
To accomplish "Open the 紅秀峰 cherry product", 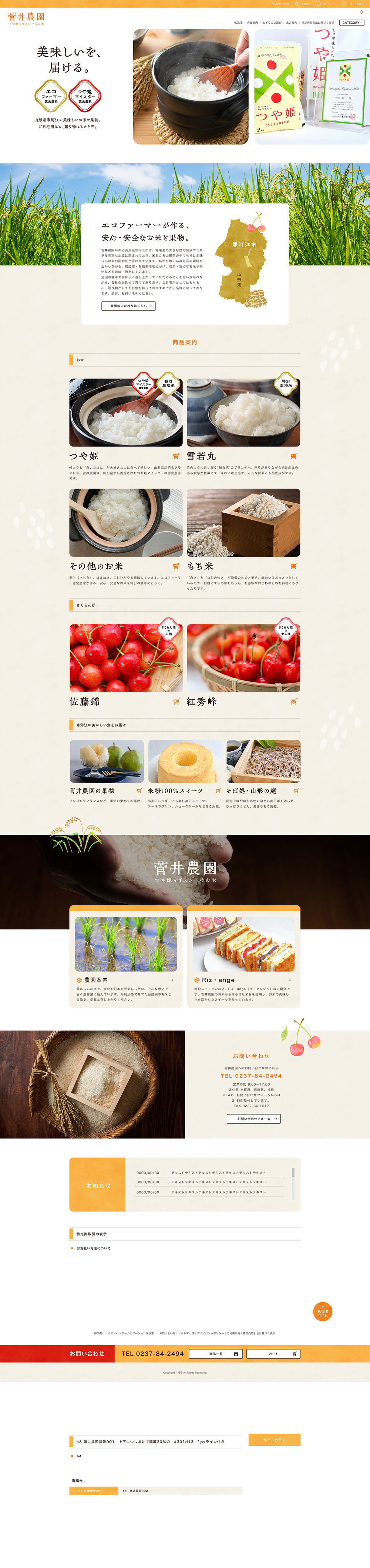I will coord(243,658).
